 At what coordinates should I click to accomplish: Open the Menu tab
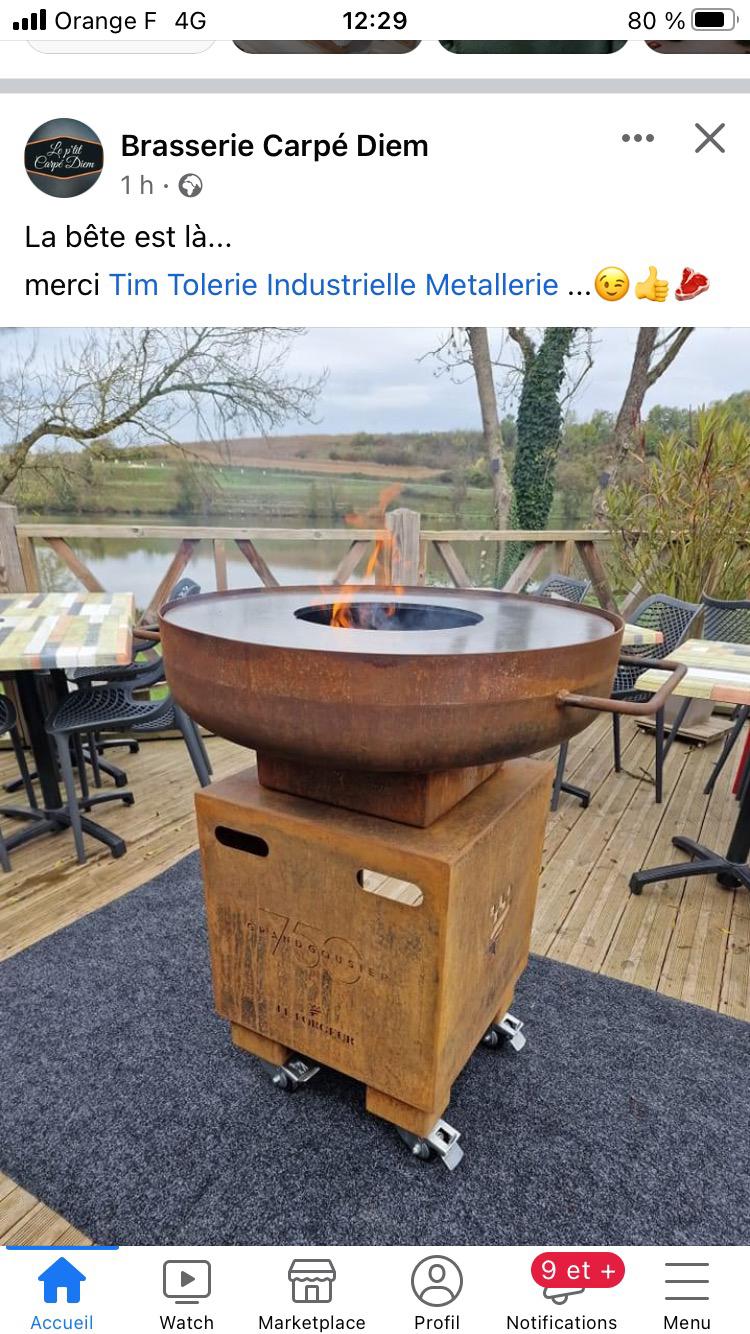coord(687,1294)
